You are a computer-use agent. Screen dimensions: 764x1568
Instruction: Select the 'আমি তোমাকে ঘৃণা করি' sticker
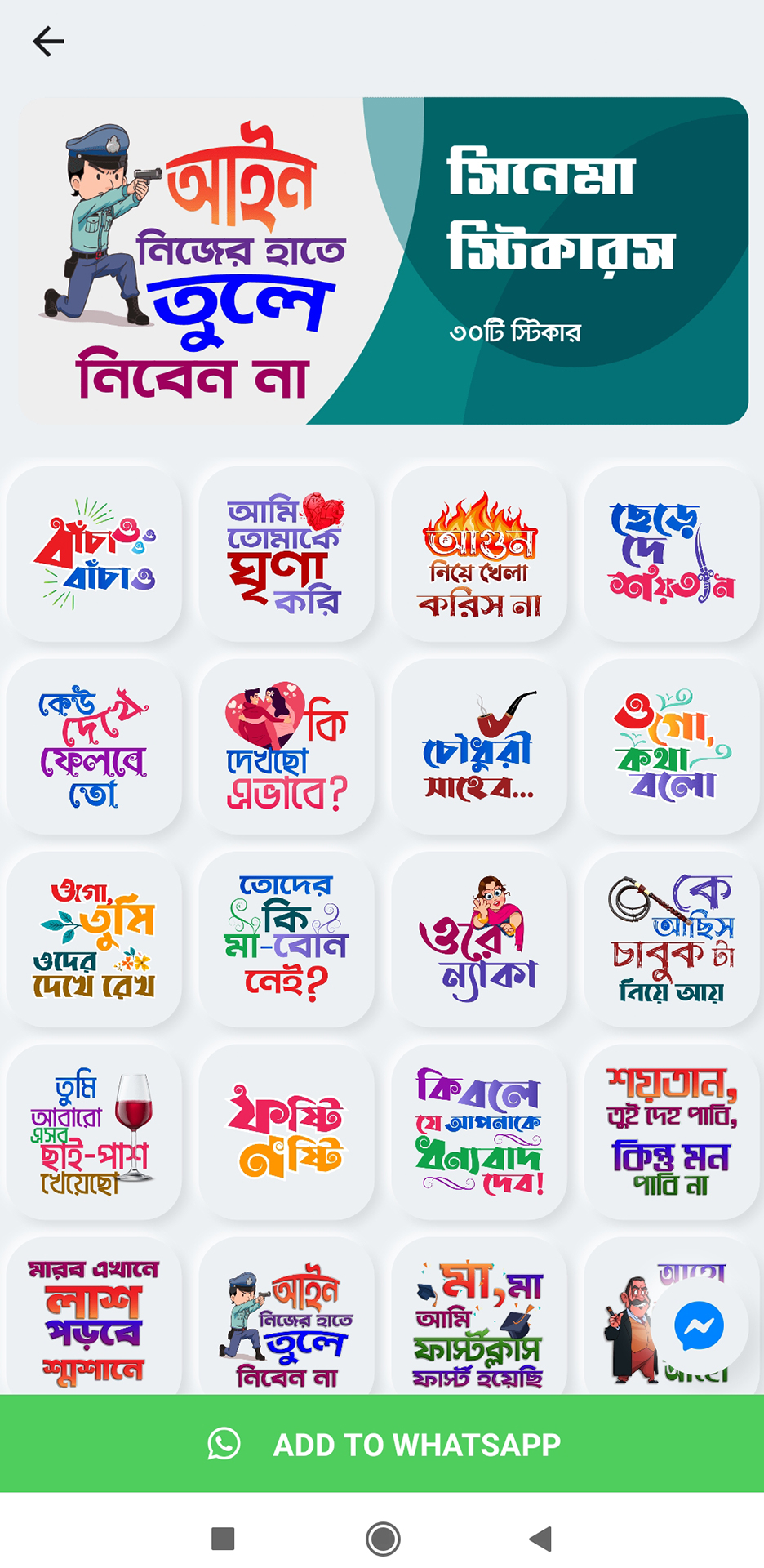pyautogui.click(x=286, y=554)
